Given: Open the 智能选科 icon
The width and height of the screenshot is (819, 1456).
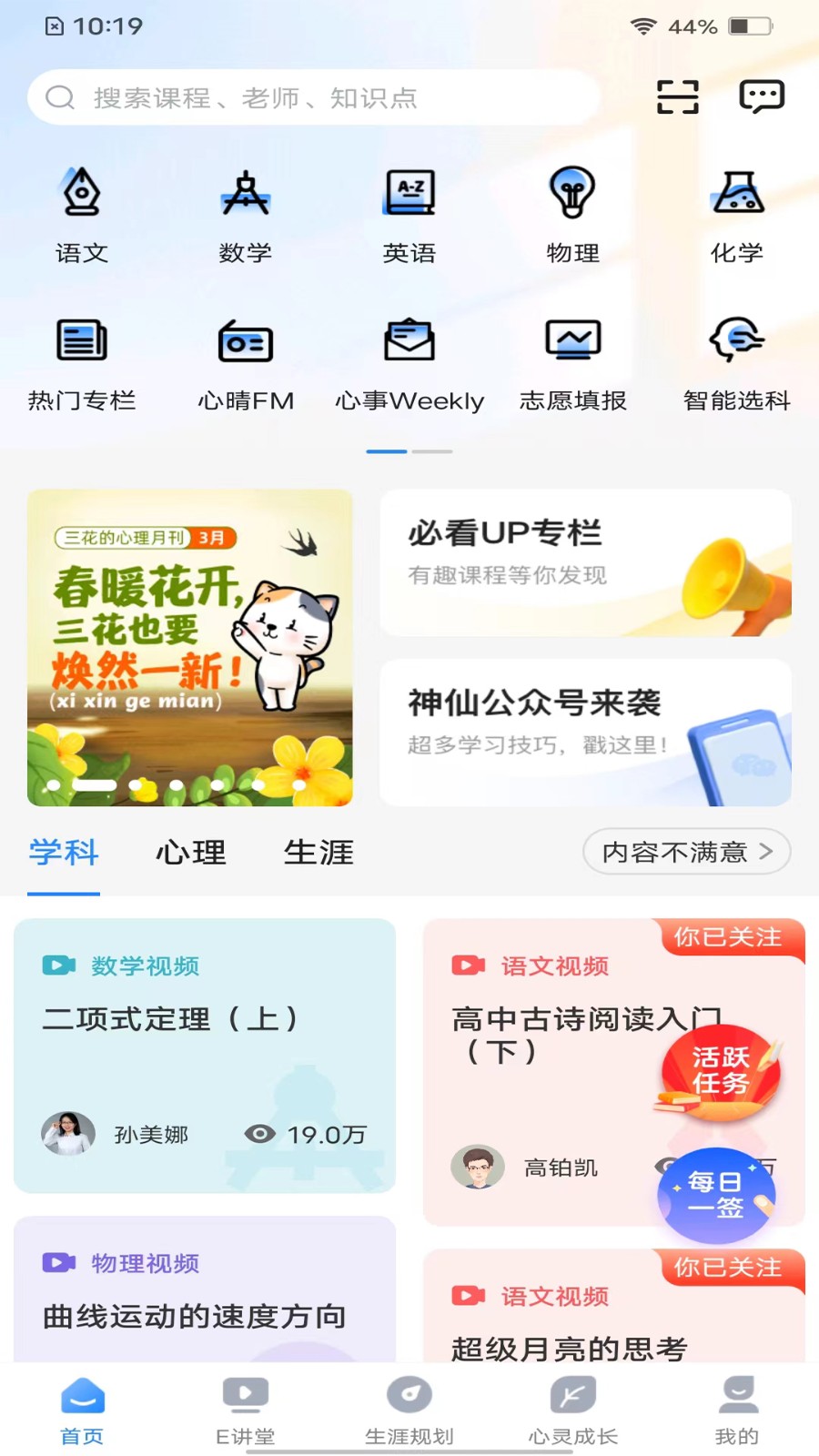Looking at the screenshot, I should tap(736, 357).
